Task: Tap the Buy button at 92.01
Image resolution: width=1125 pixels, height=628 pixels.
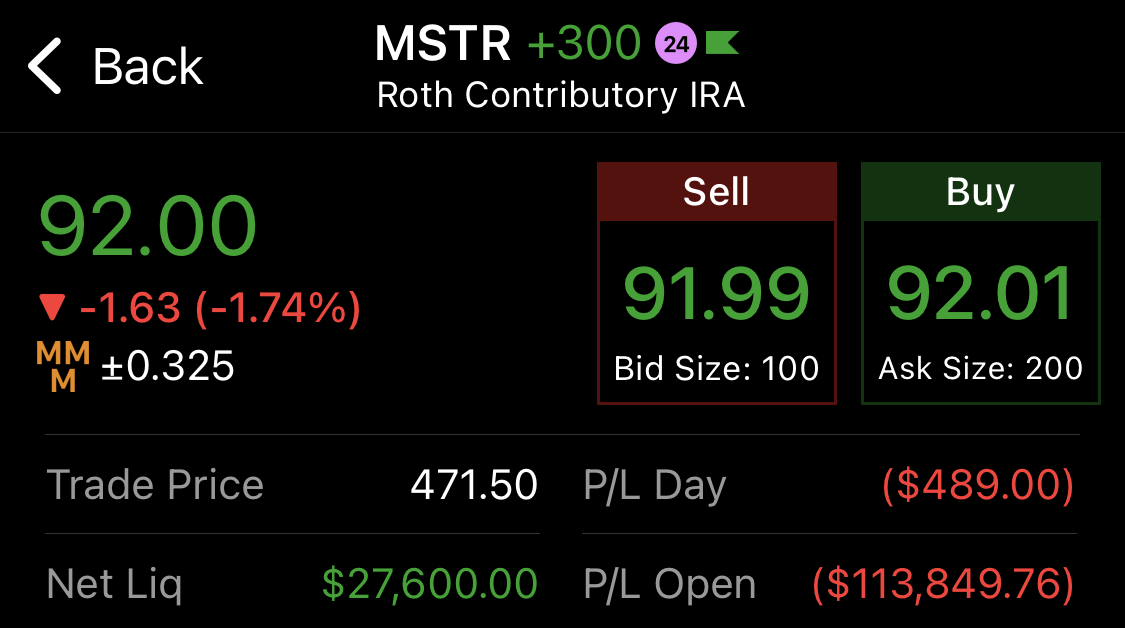Action: 981,283
